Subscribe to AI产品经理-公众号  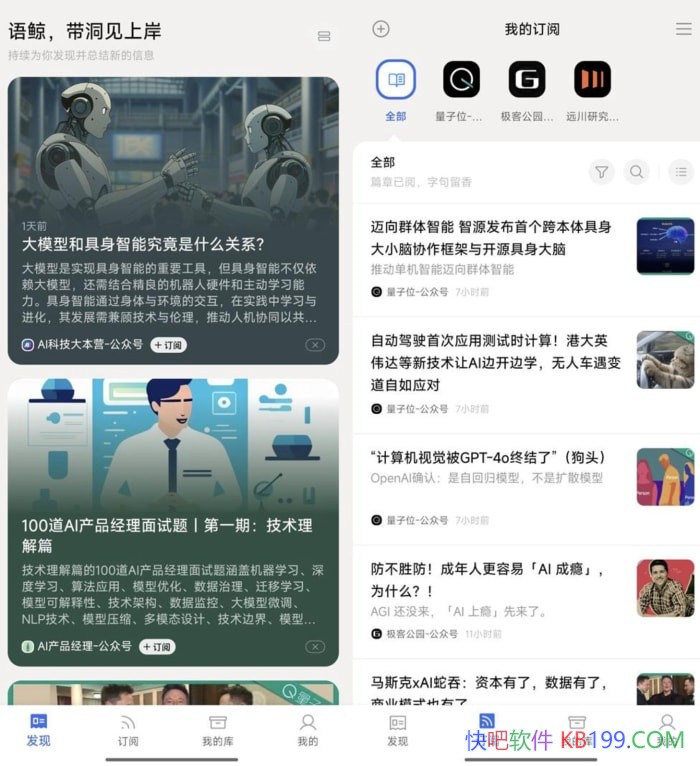(x=158, y=647)
